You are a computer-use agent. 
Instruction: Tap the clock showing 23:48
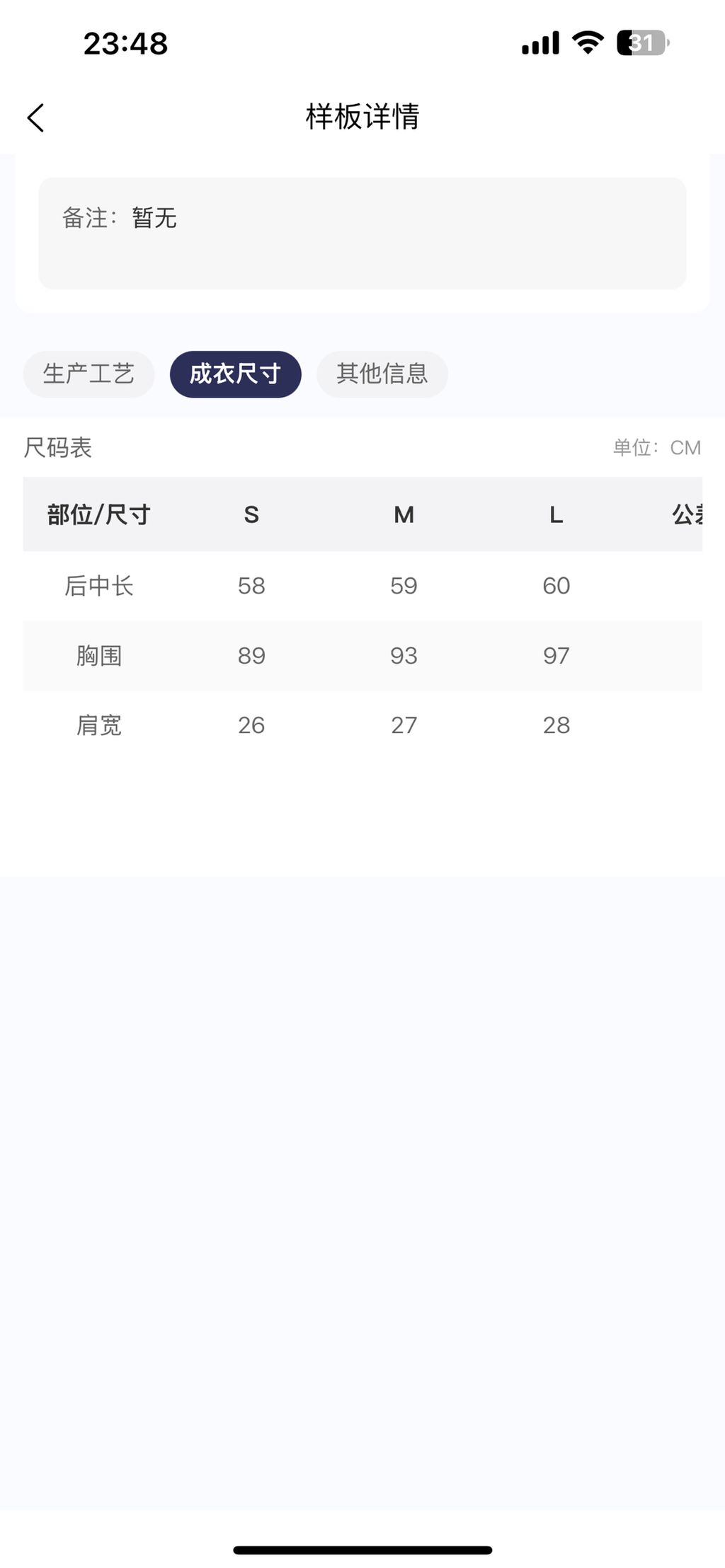point(125,44)
